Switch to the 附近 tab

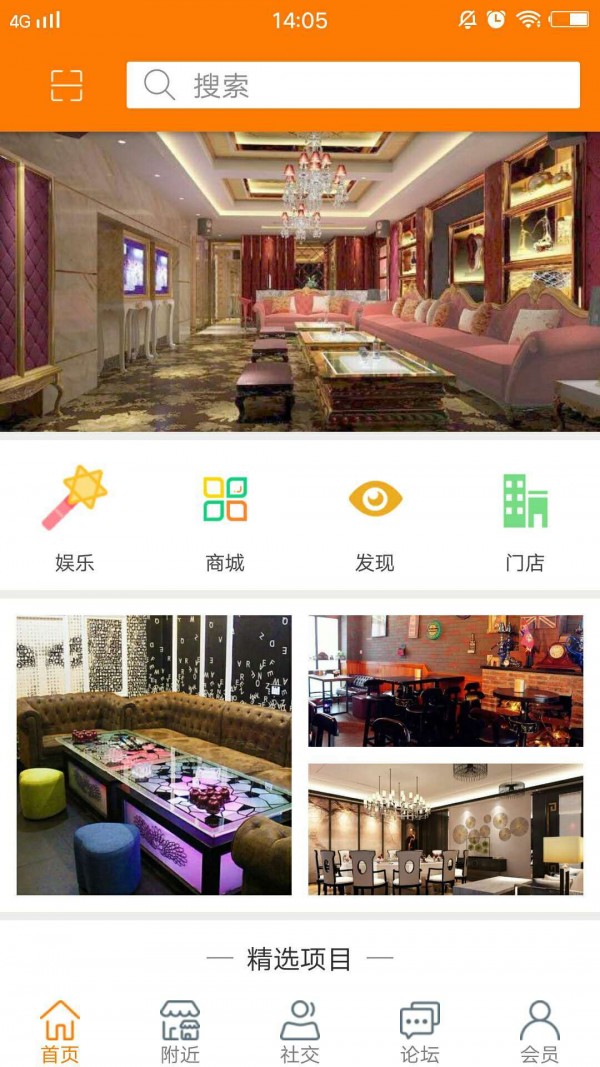point(180,1032)
